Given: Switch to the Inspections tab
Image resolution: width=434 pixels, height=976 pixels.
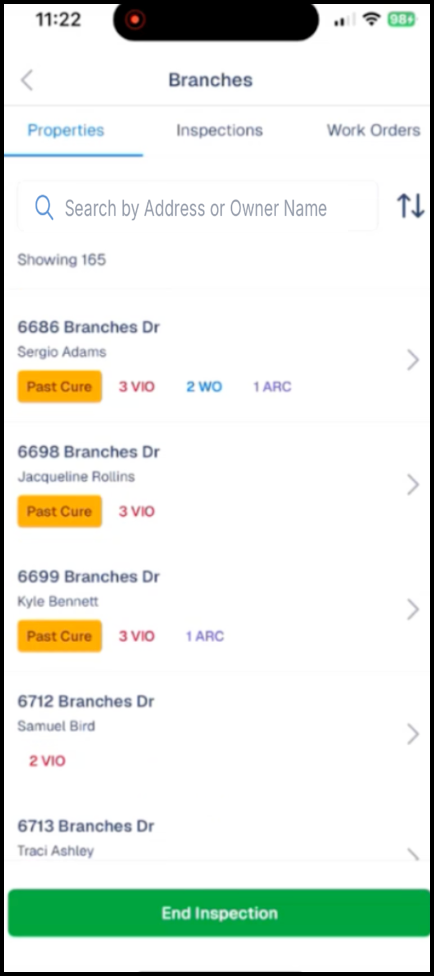Looking at the screenshot, I should [219, 131].
